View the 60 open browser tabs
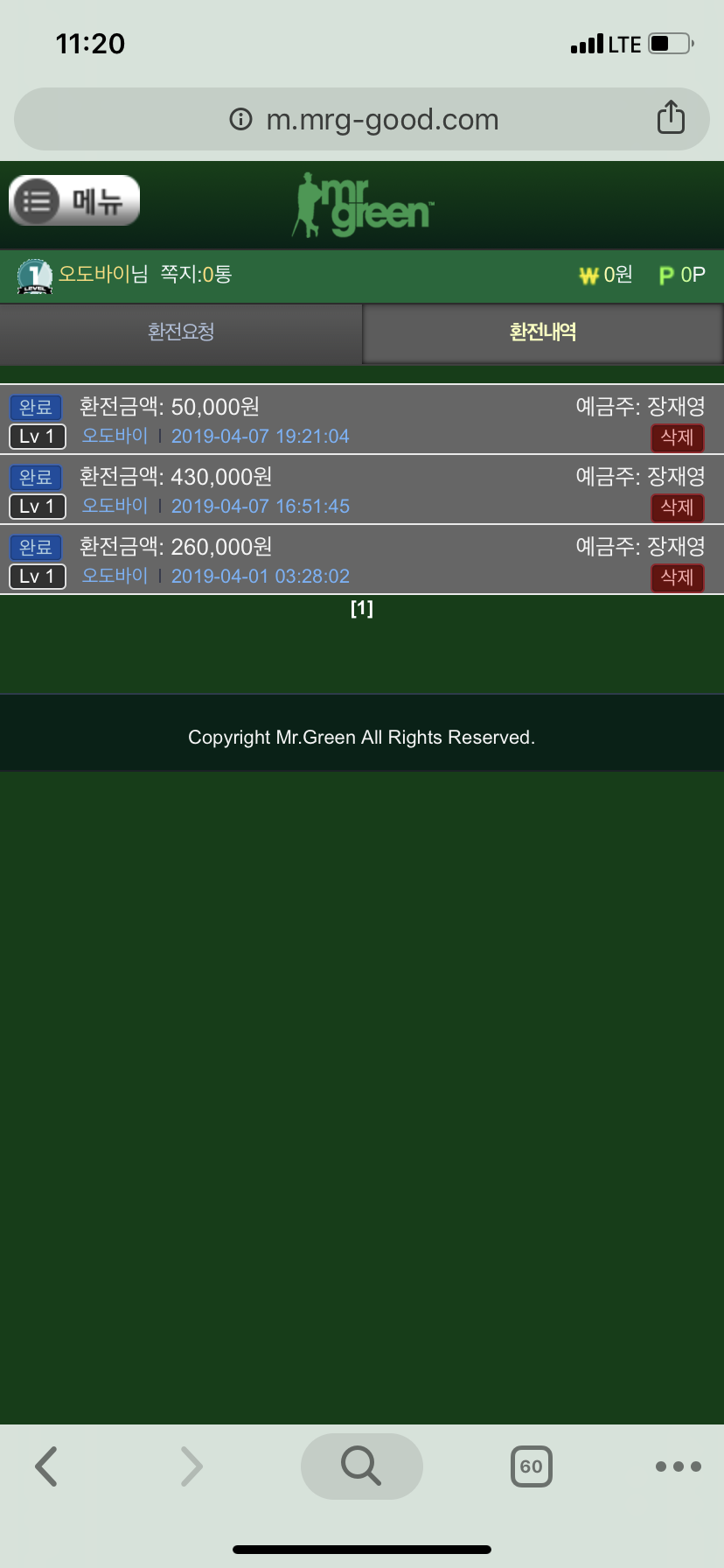Screen dimensions: 724x1568 pos(531,1466)
